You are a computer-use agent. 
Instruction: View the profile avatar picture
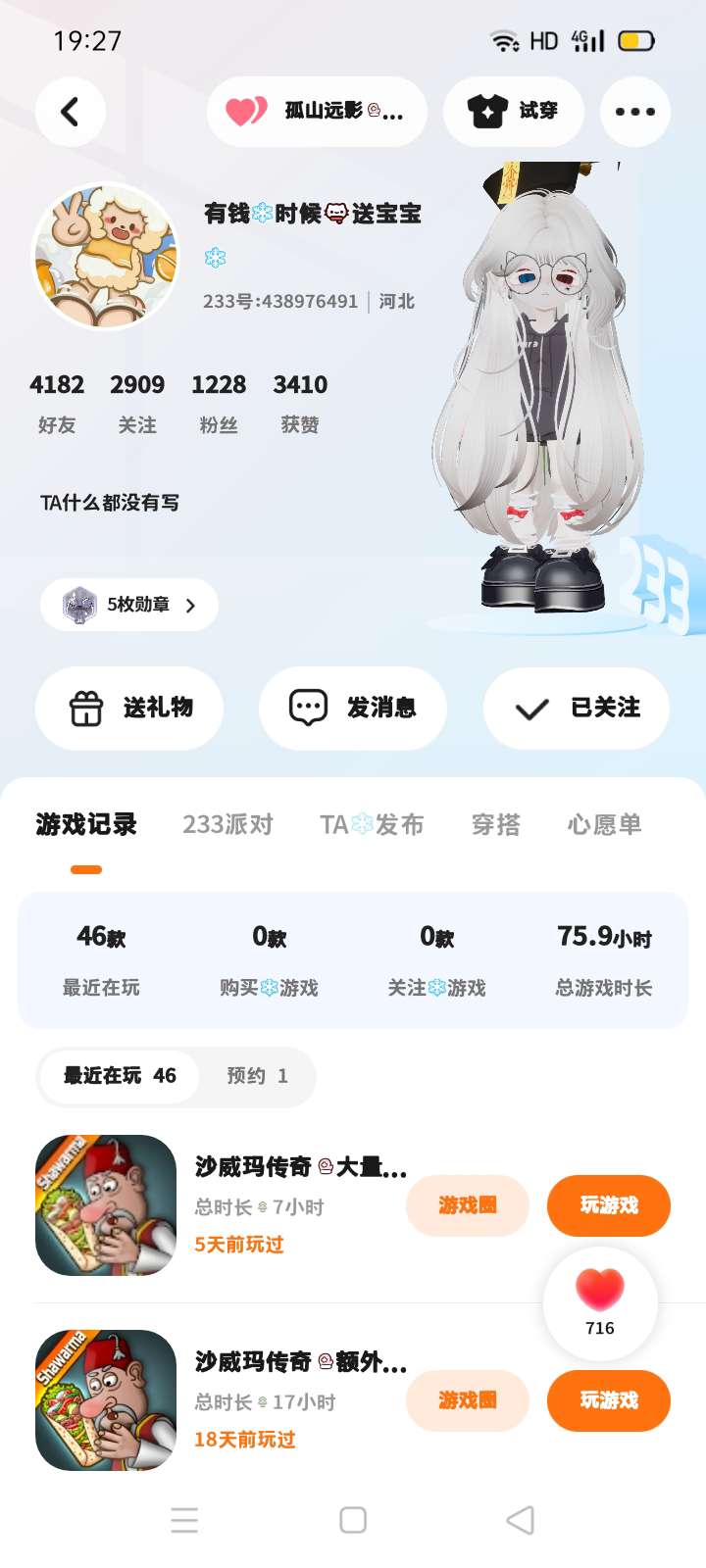[x=106, y=256]
